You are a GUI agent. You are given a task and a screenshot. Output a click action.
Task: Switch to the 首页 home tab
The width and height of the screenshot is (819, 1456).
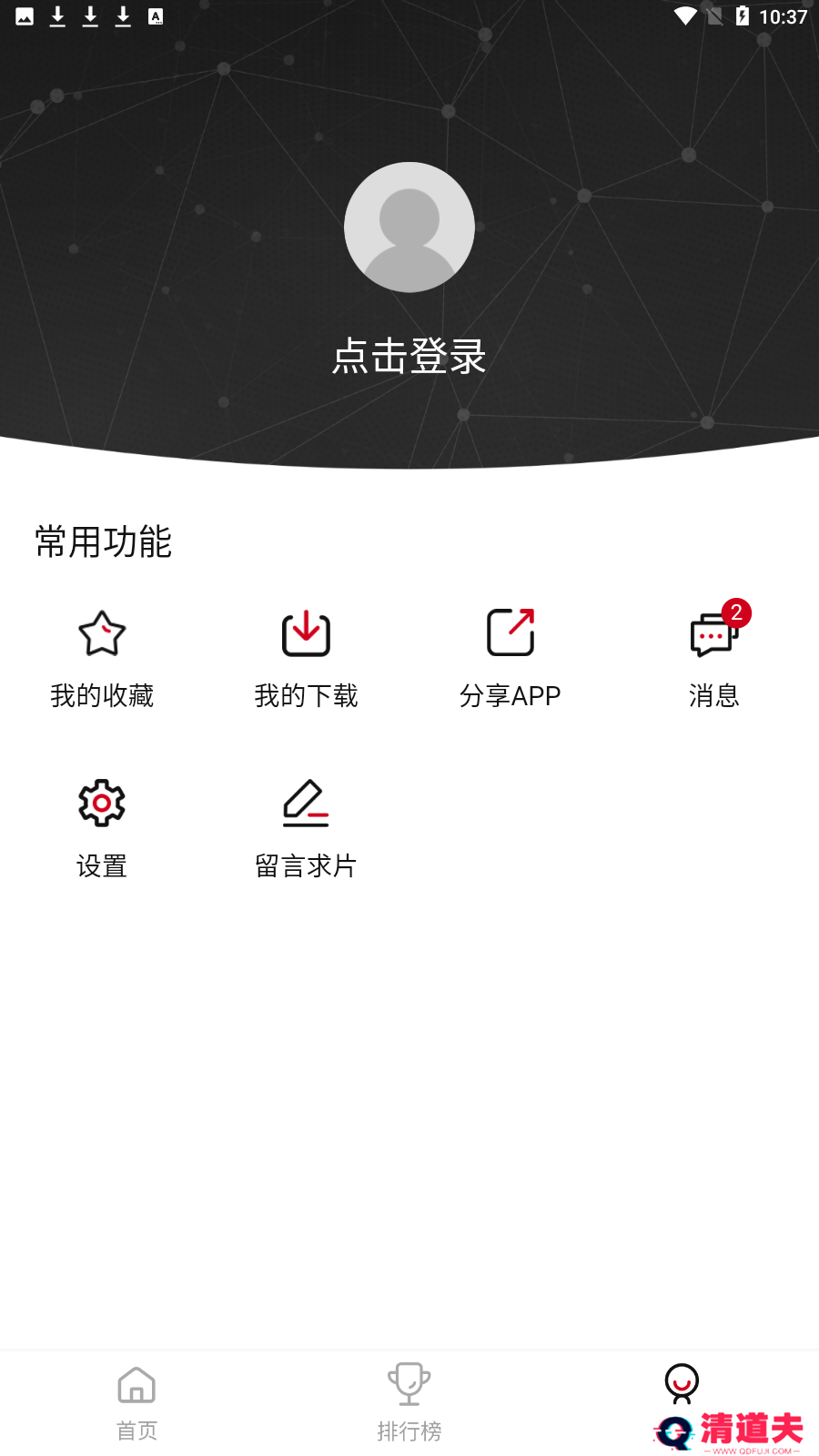[x=136, y=1403]
